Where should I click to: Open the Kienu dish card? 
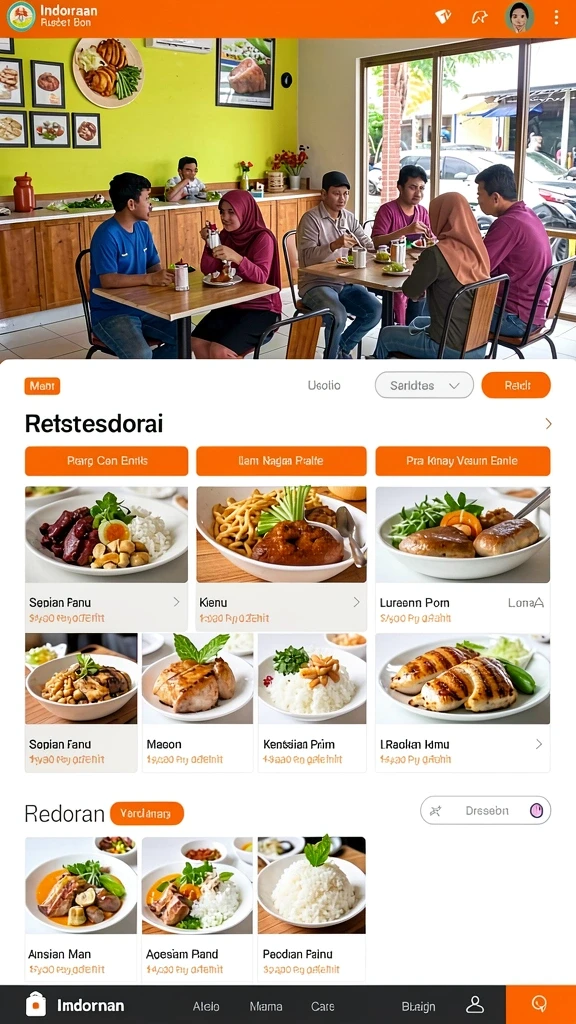pyautogui.click(x=281, y=558)
